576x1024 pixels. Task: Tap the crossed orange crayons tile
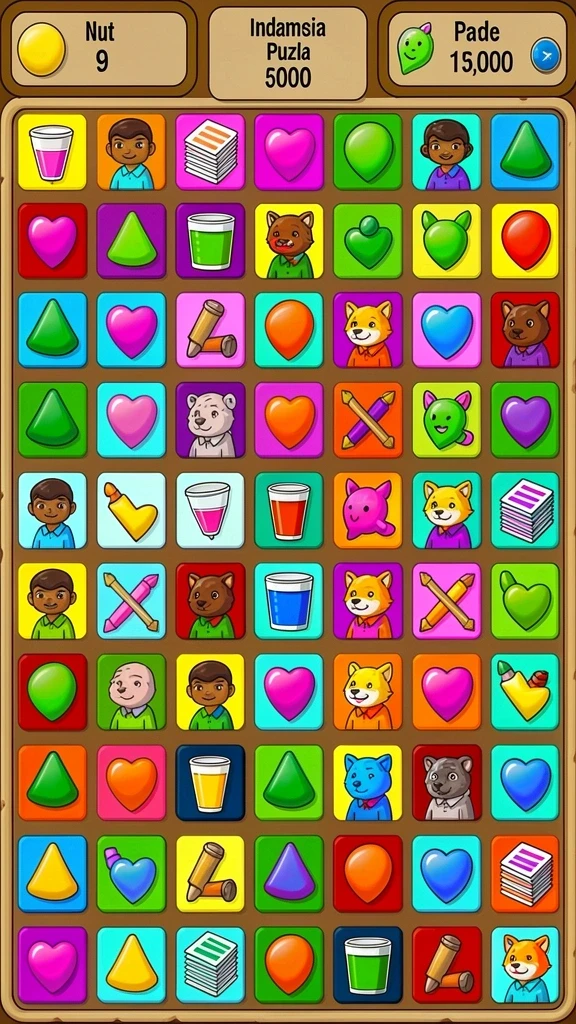447,601
